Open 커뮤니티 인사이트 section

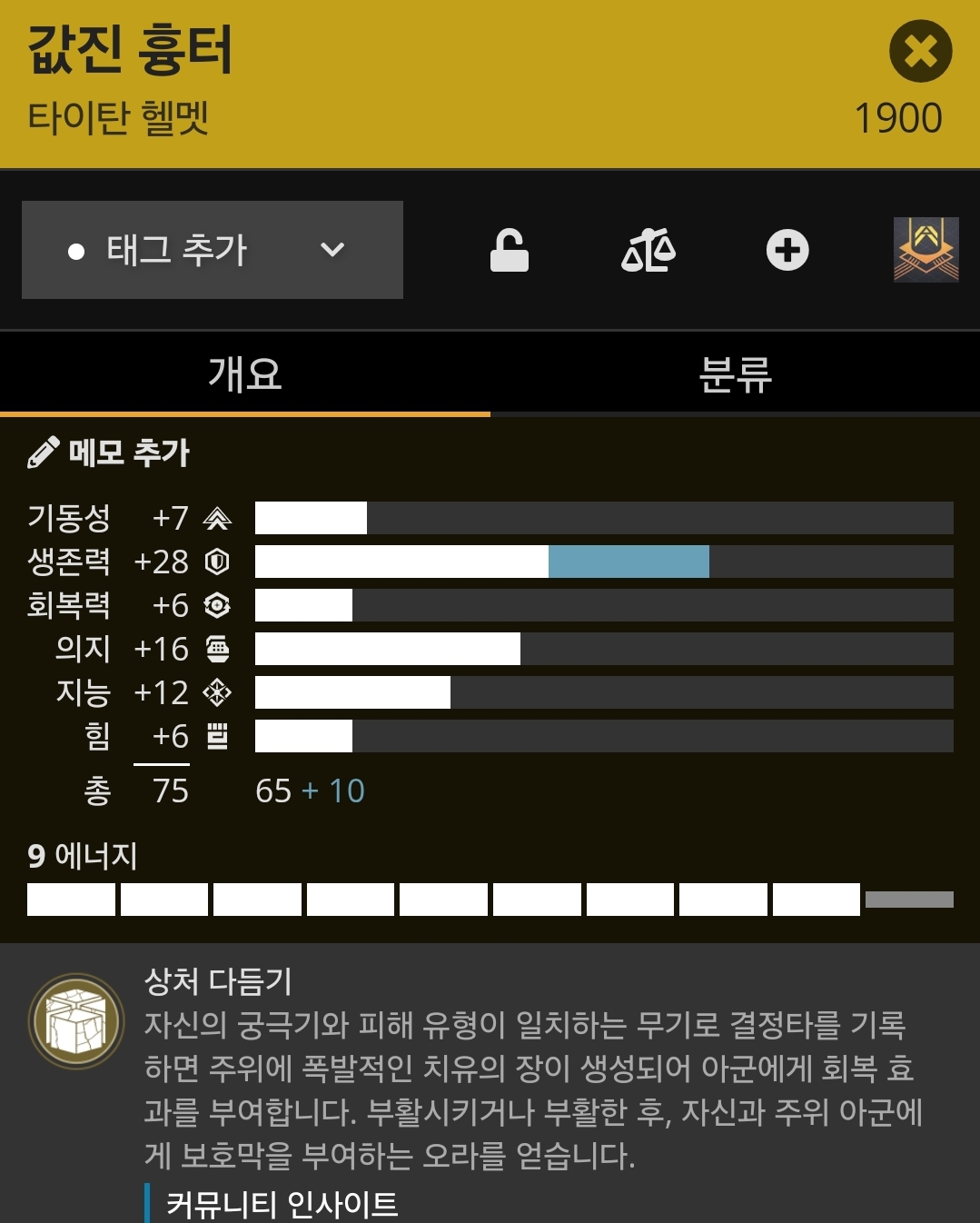282,1204
